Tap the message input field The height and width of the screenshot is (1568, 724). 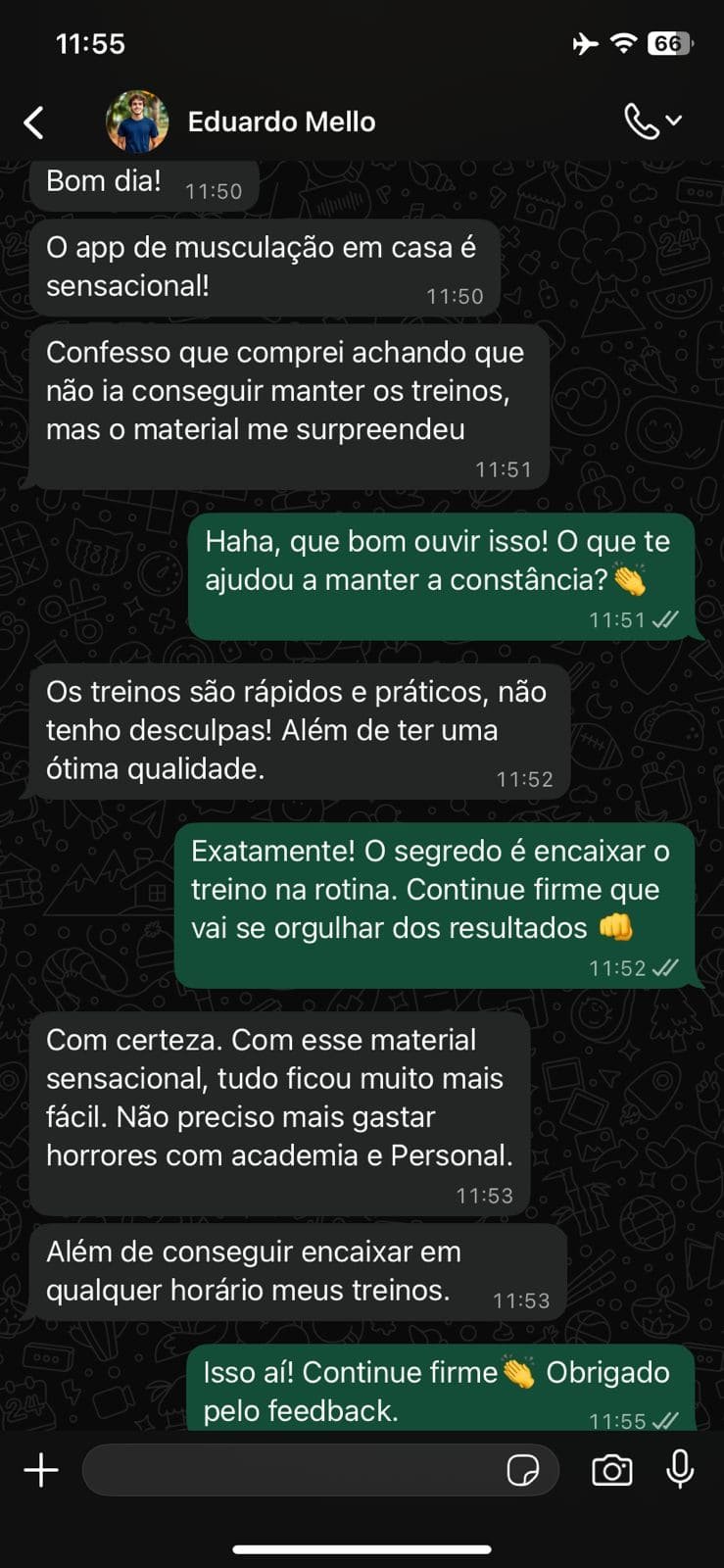point(294,1470)
